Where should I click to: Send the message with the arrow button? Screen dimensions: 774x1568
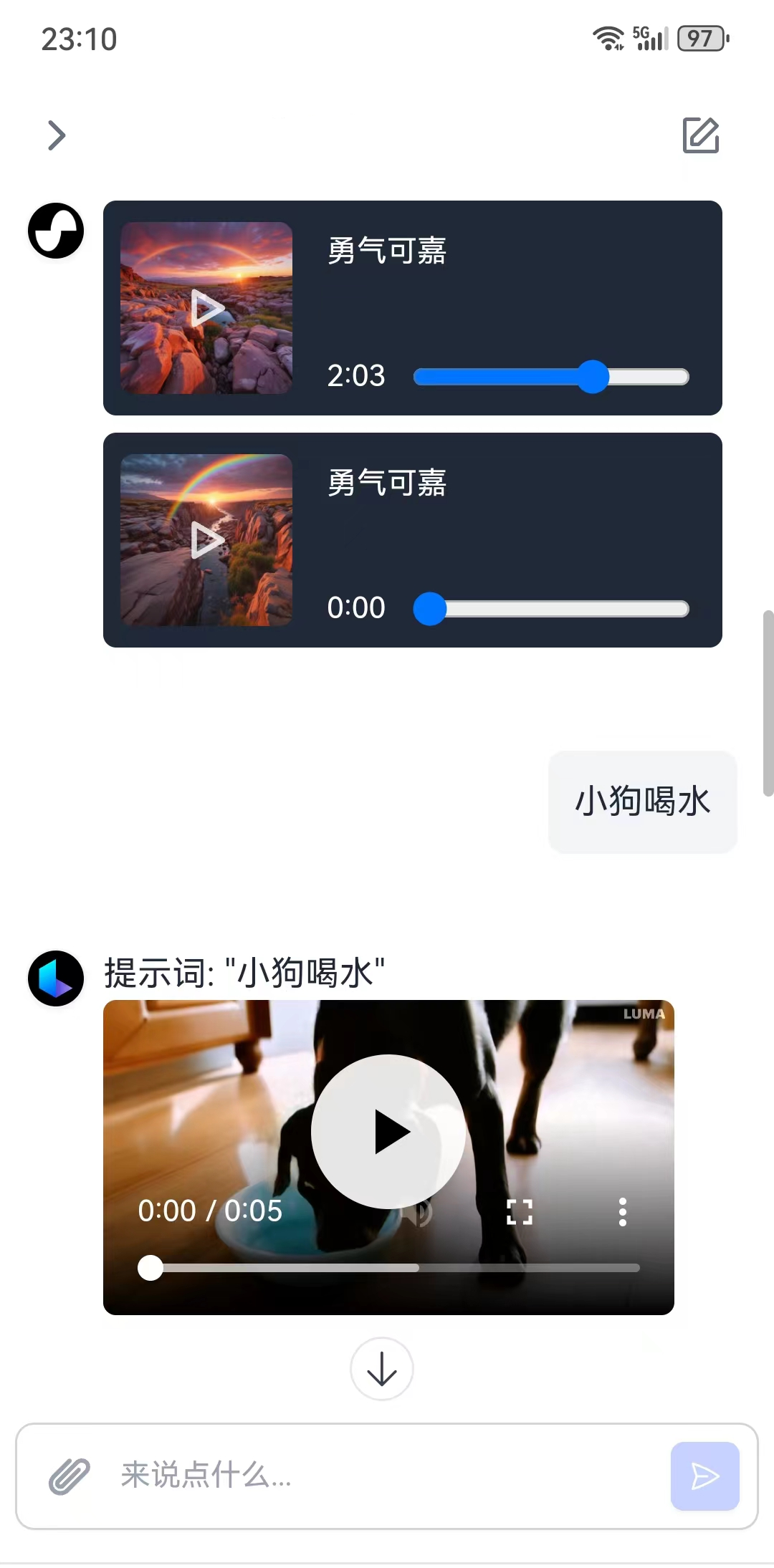(x=704, y=1476)
